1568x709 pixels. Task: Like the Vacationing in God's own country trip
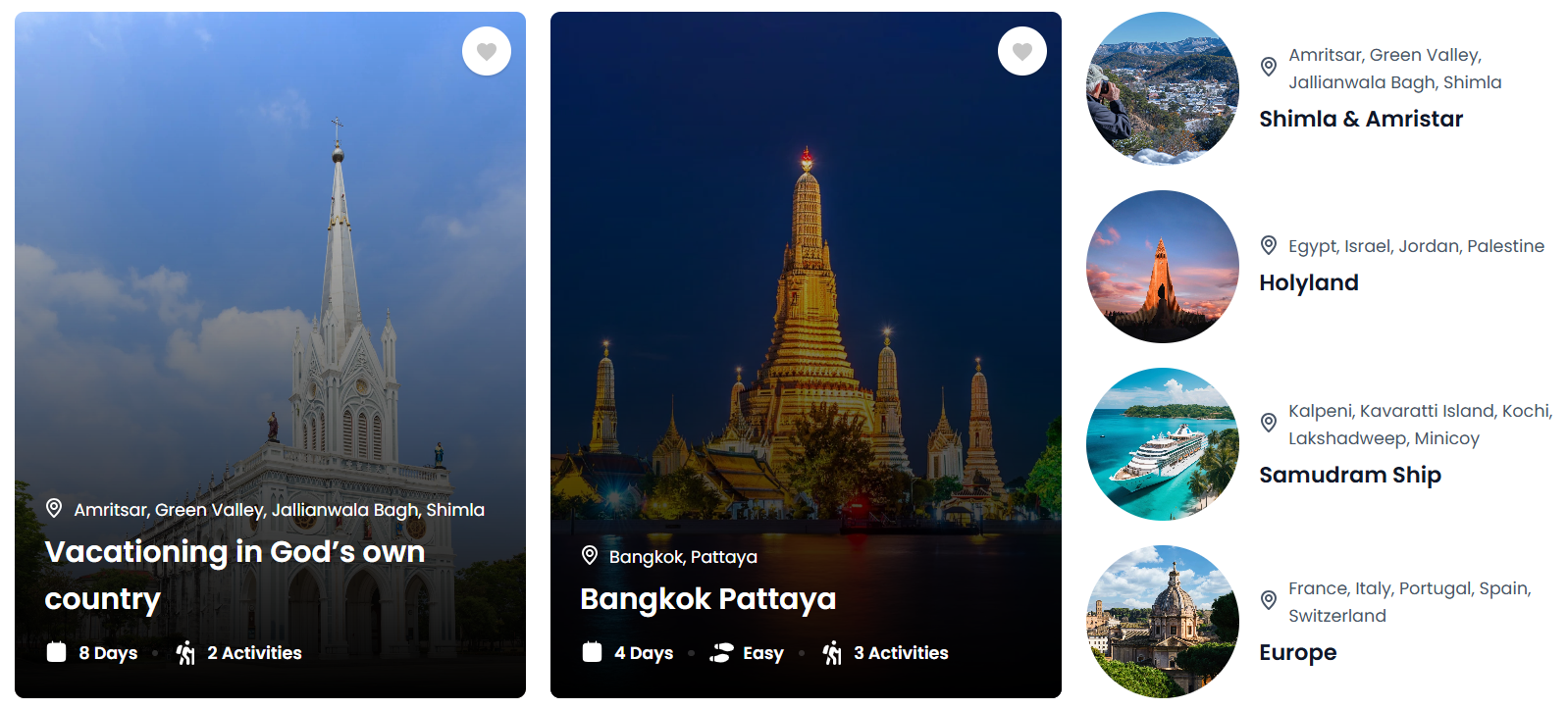[487, 51]
